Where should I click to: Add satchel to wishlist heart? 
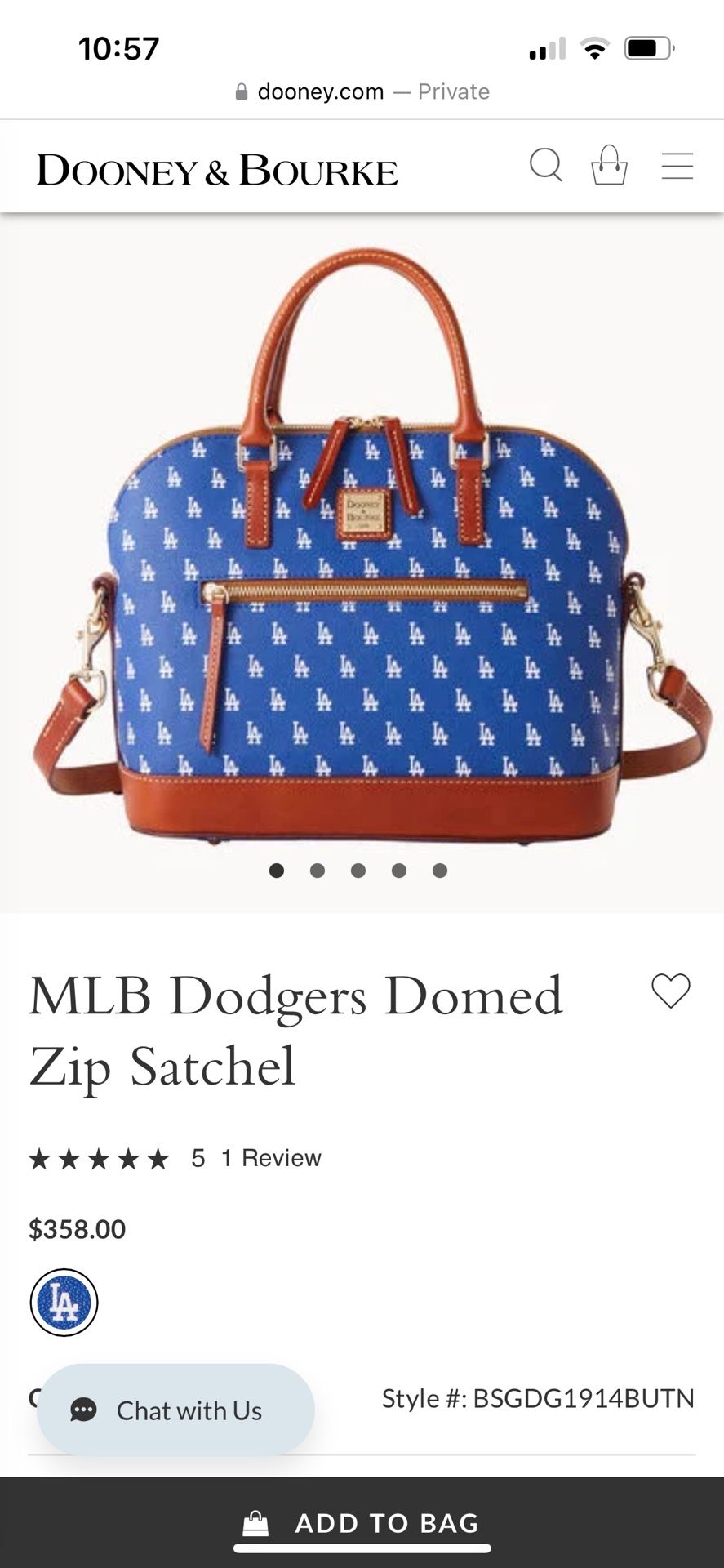tap(671, 991)
